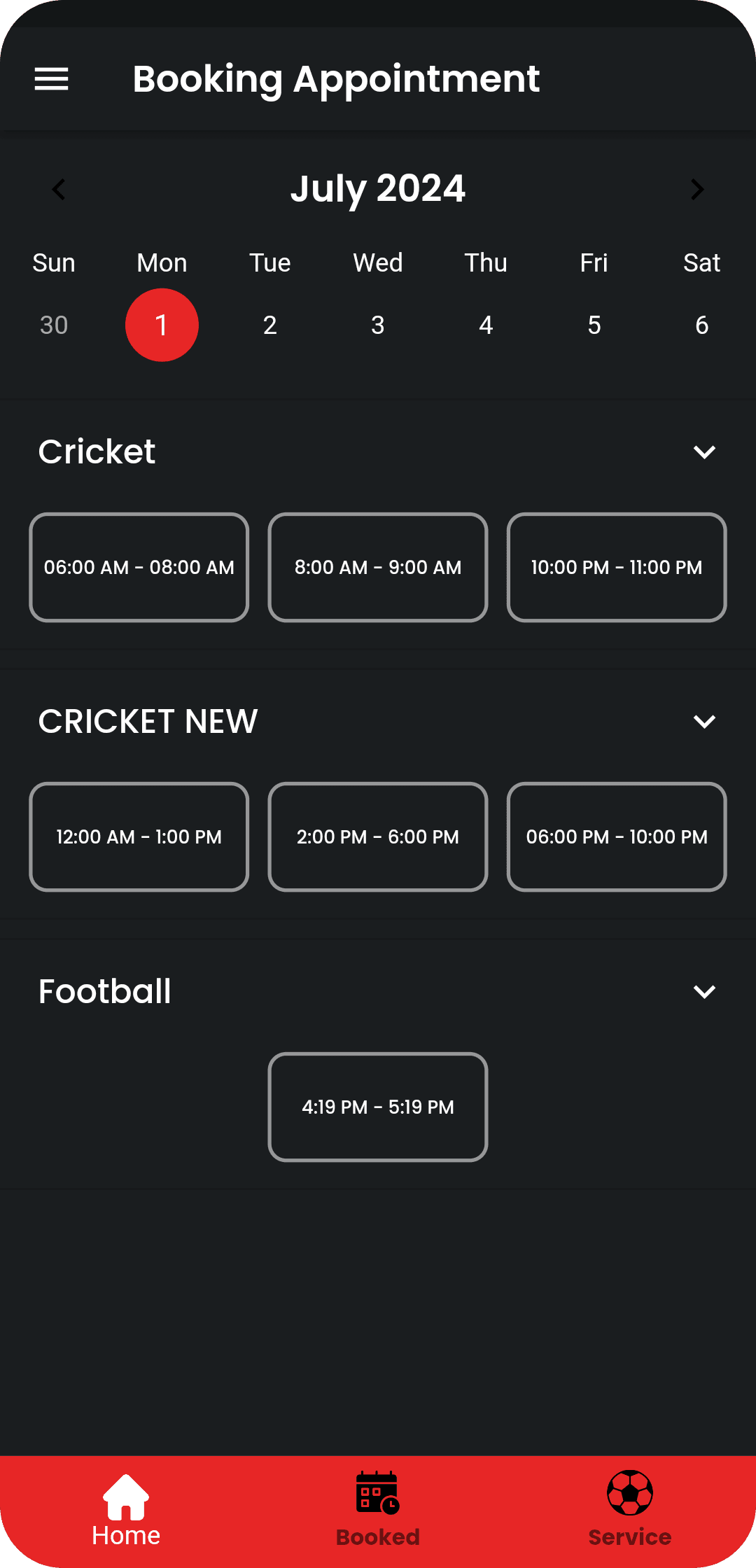Screen dimensions: 756x1568
Task: Select Sunday the 30th date
Action: tap(54, 325)
